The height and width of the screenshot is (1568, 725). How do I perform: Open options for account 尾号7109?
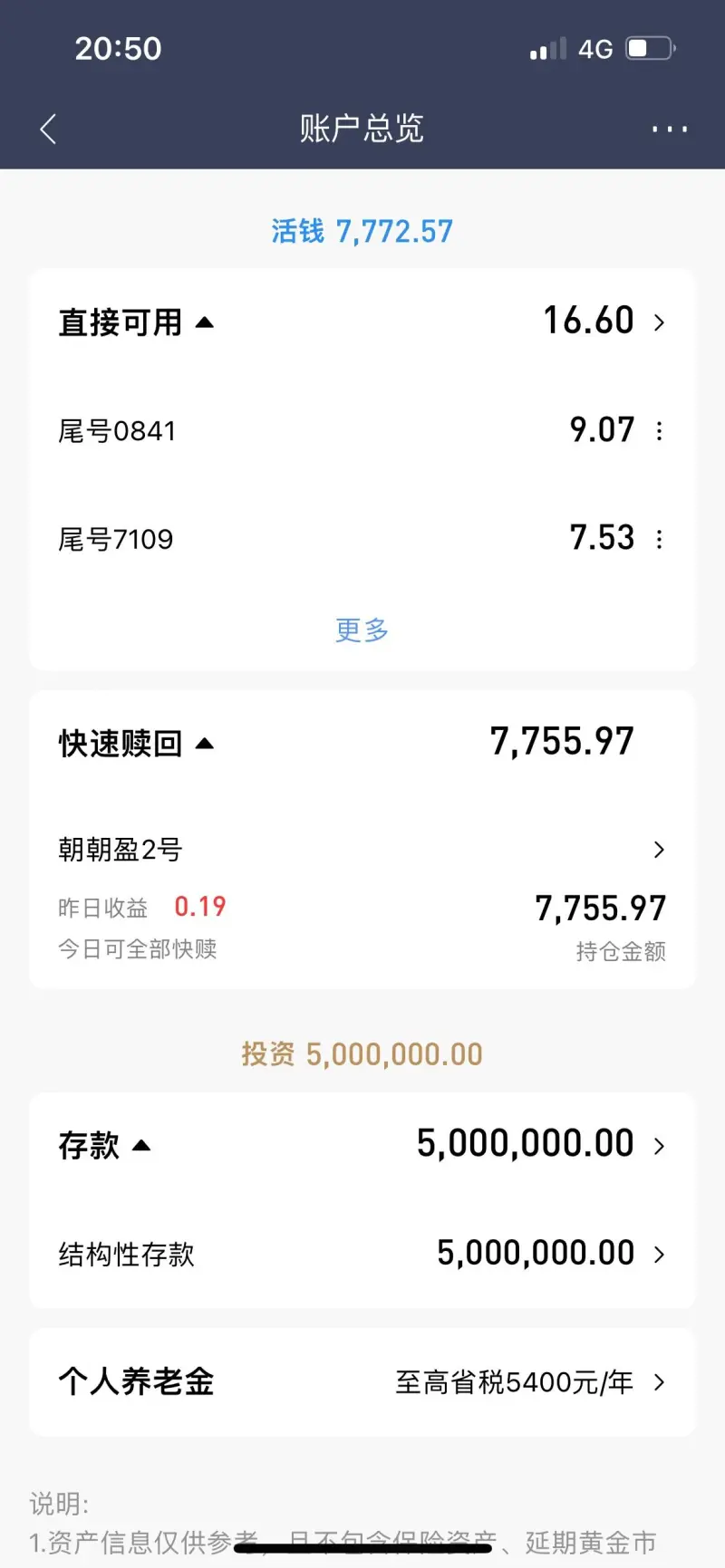659,540
